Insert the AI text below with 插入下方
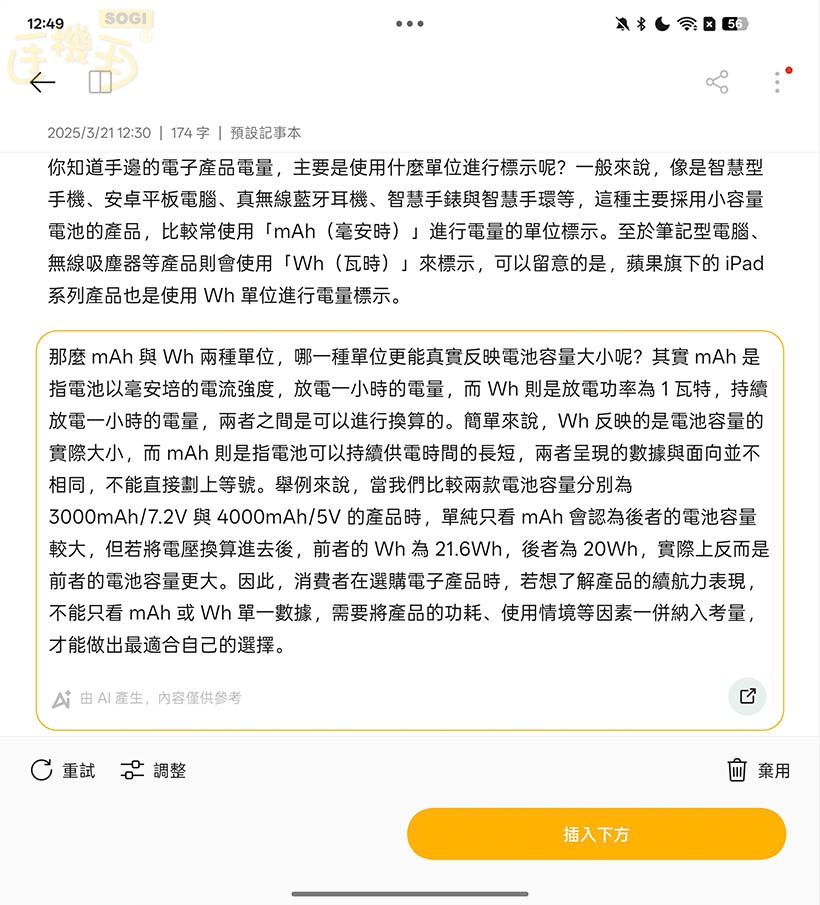Image resolution: width=820 pixels, height=905 pixels. click(x=596, y=834)
